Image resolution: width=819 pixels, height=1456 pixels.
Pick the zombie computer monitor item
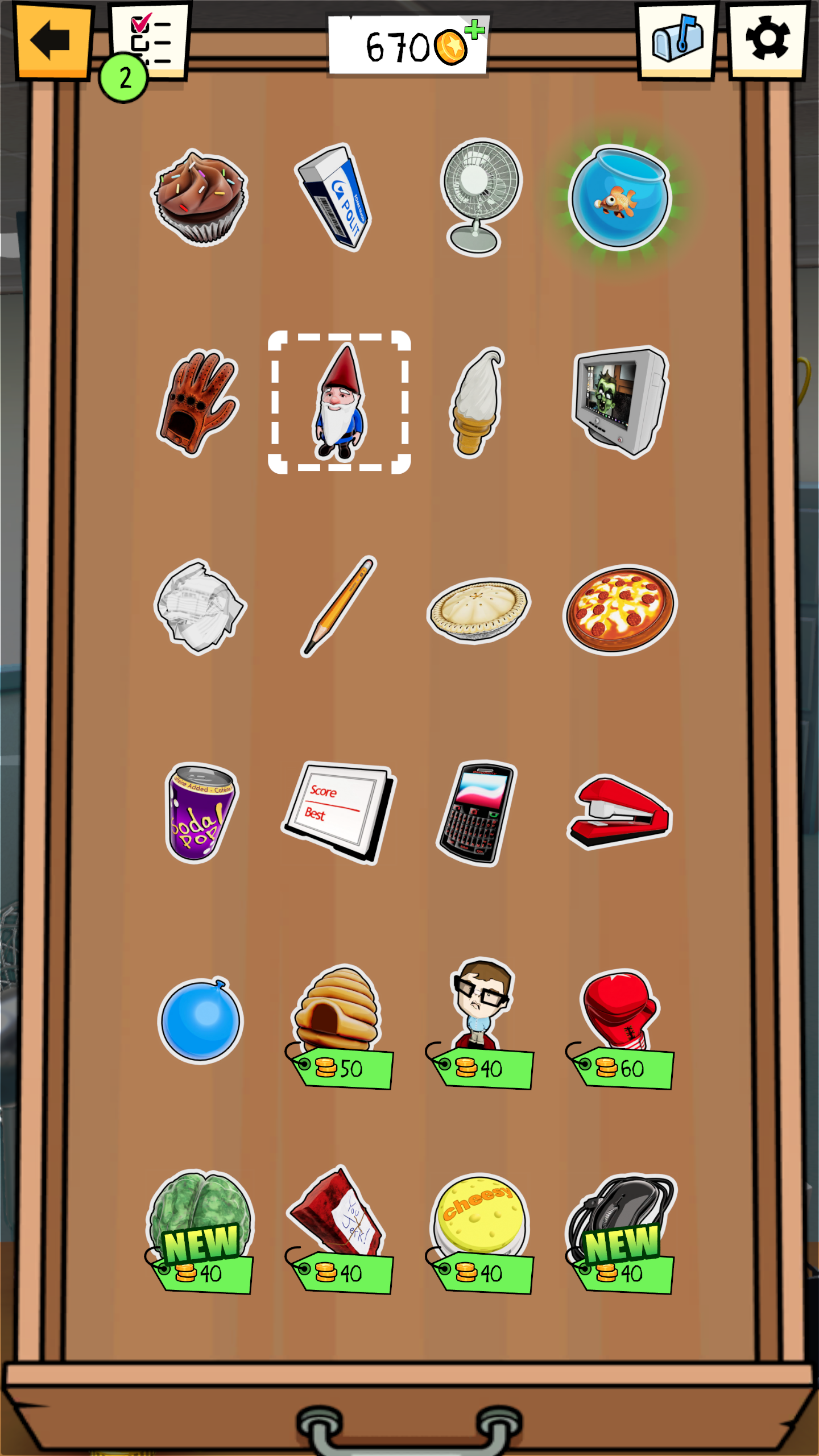tap(620, 402)
